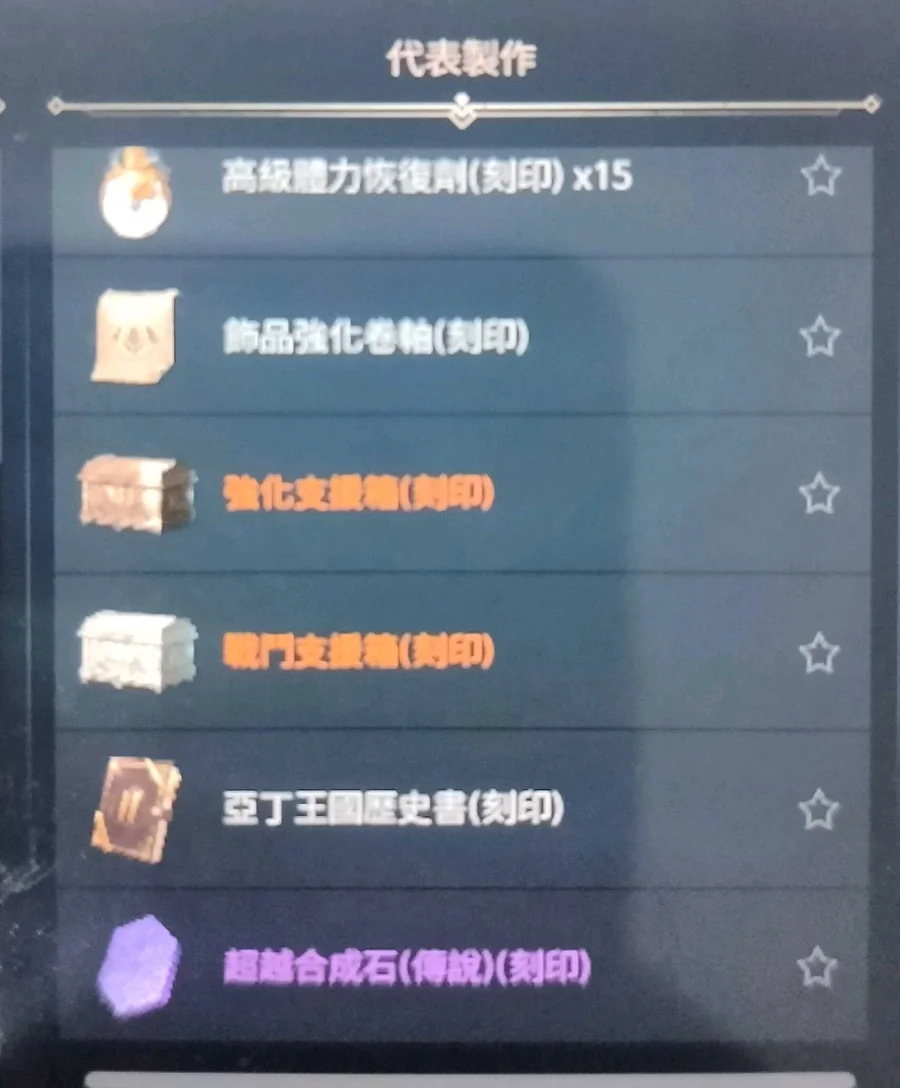
Task: Choose 戰鬥支援箱(刻印) from the list
Action: [x=358, y=653]
